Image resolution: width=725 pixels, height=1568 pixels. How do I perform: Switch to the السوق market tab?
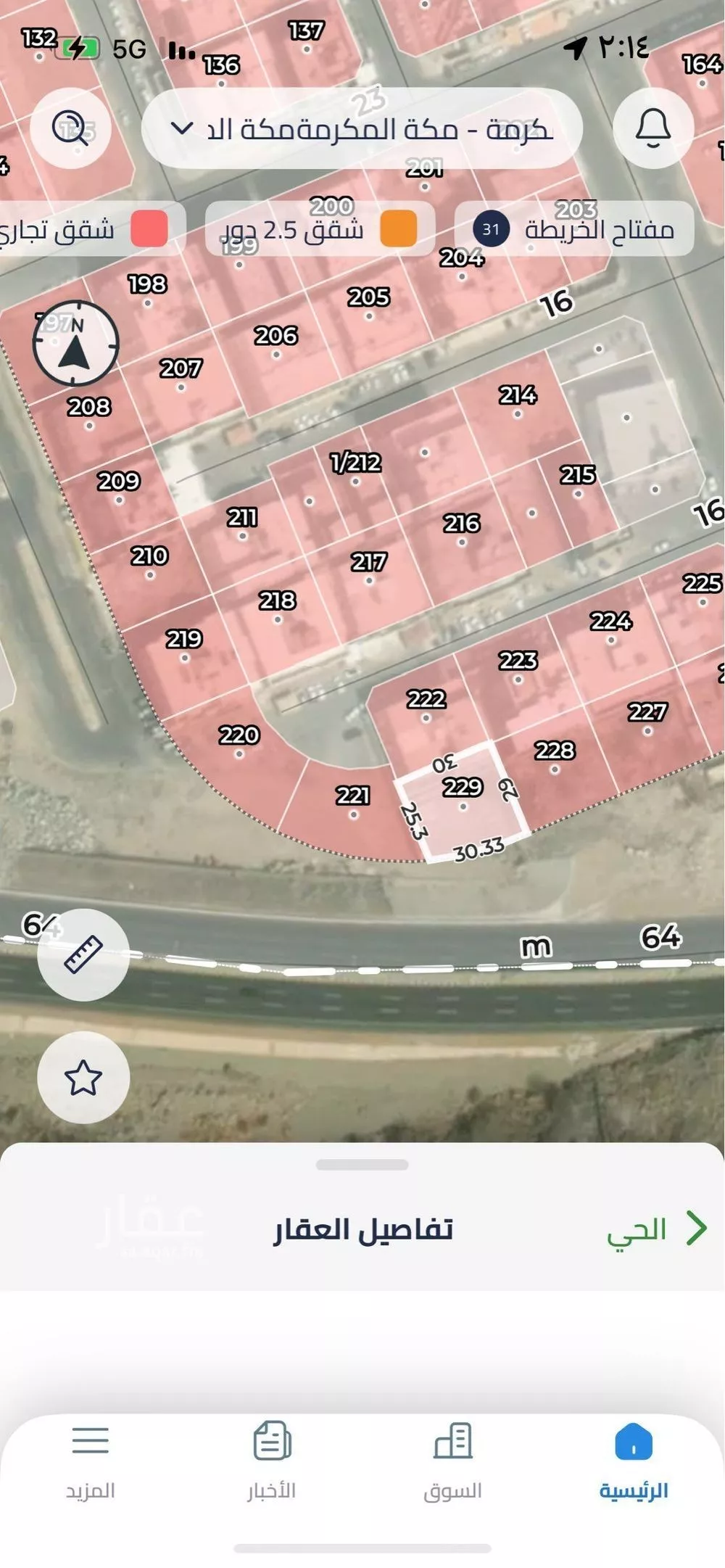(453, 1459)
